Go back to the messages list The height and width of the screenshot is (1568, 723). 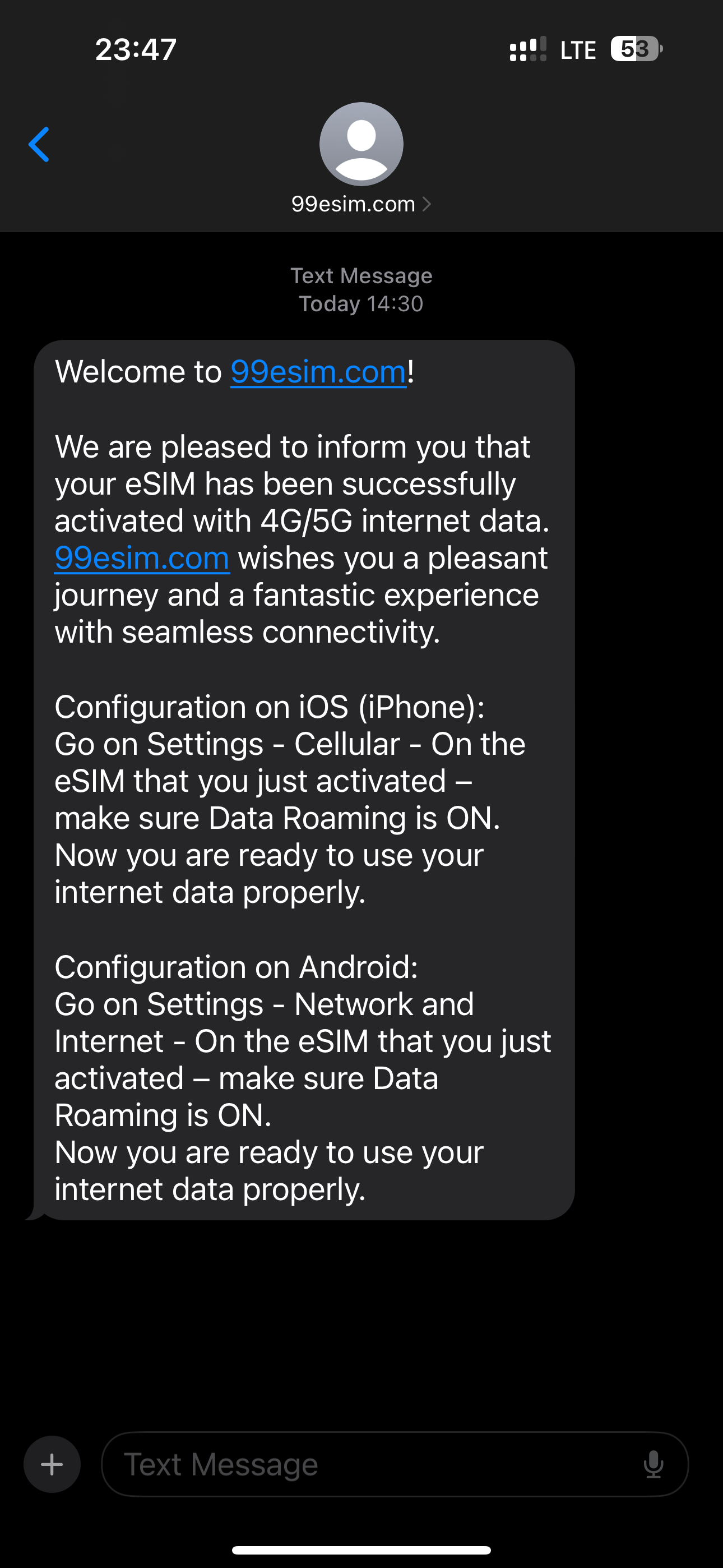tap(39, 145)
